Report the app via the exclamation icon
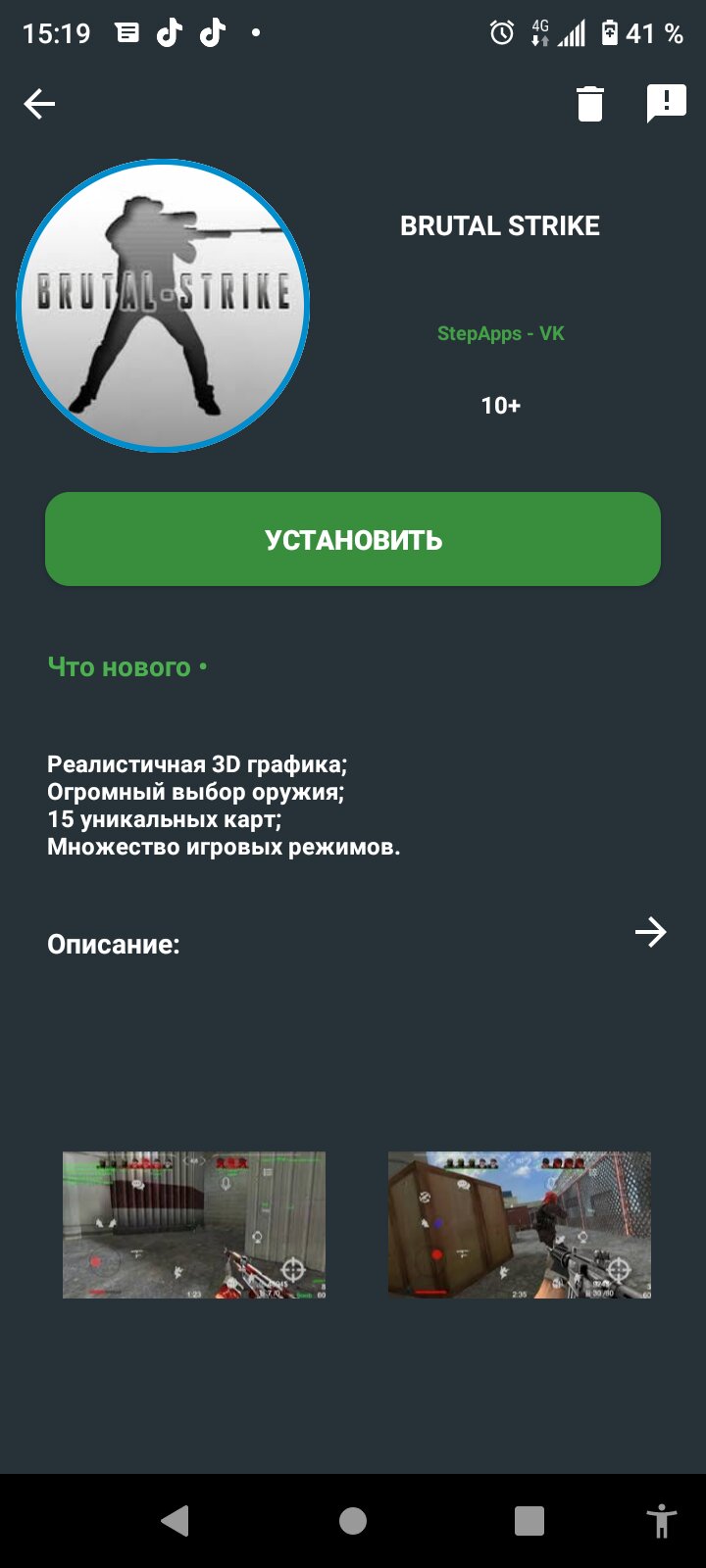 click(x=666, y=103)
